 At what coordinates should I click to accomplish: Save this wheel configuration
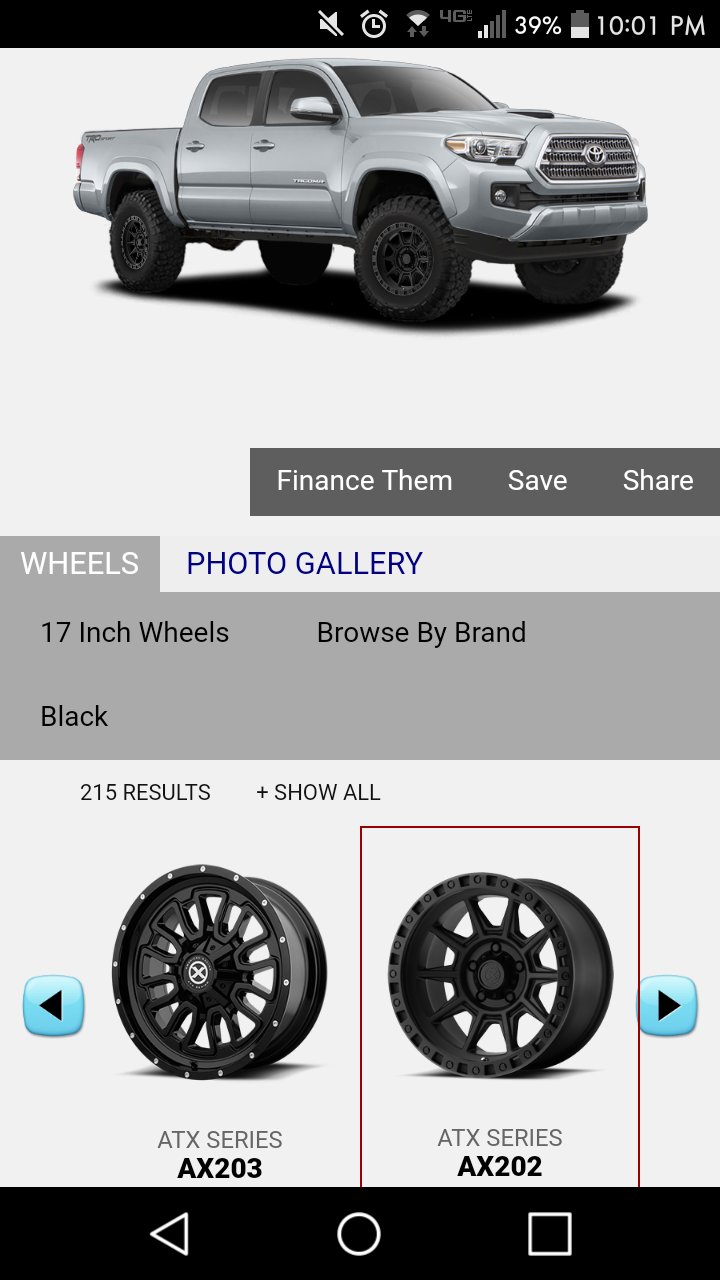(x=537, y=481)
